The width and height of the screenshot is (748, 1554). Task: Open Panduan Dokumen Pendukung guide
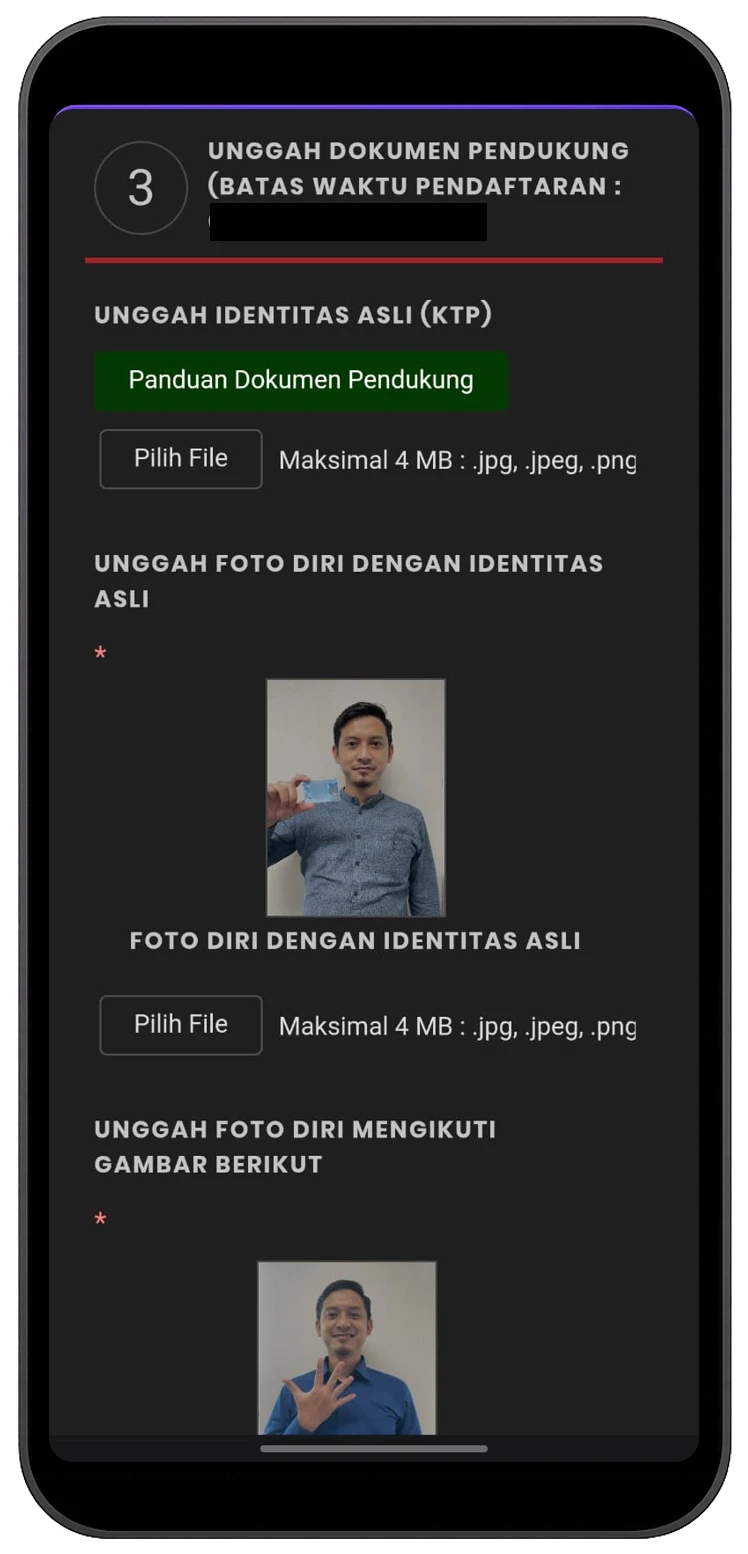[300, 380]
